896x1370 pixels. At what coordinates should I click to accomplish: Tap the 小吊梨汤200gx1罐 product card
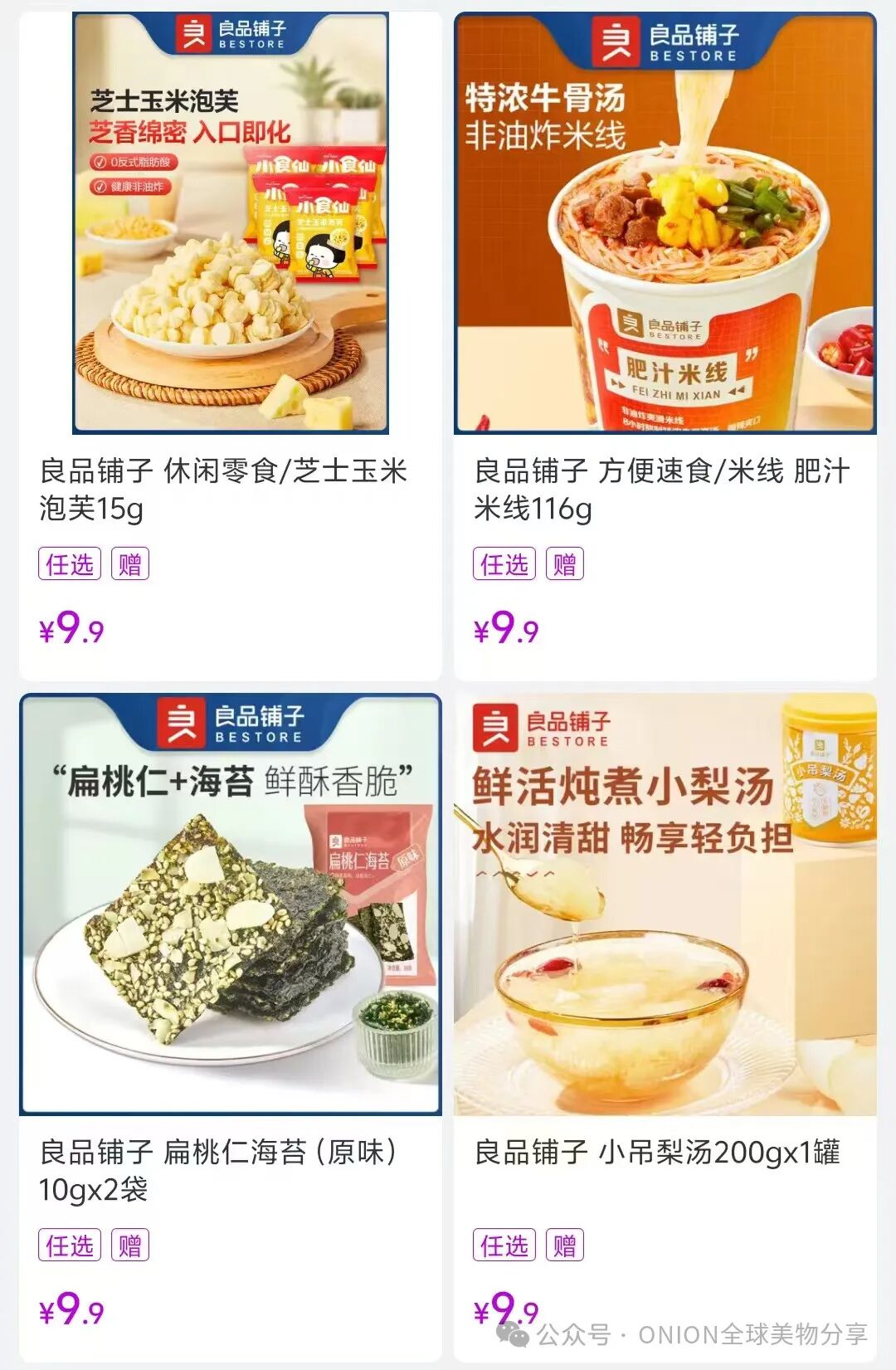tap(665, 904)
